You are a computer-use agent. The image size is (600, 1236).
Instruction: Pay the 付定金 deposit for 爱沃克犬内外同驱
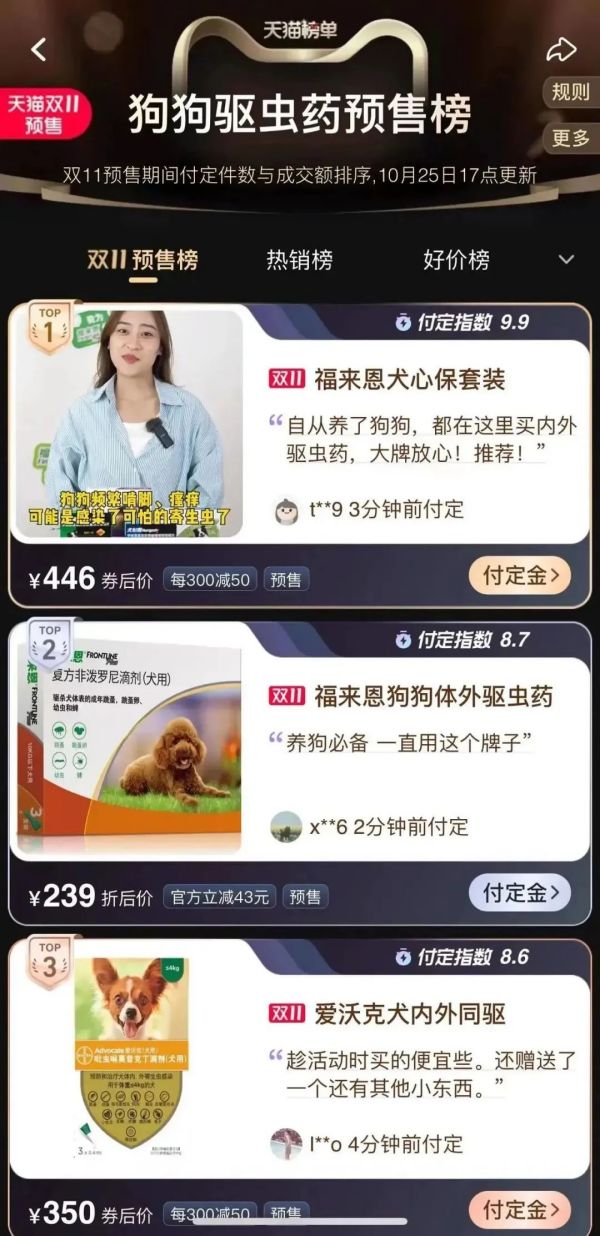[519, 1209]
